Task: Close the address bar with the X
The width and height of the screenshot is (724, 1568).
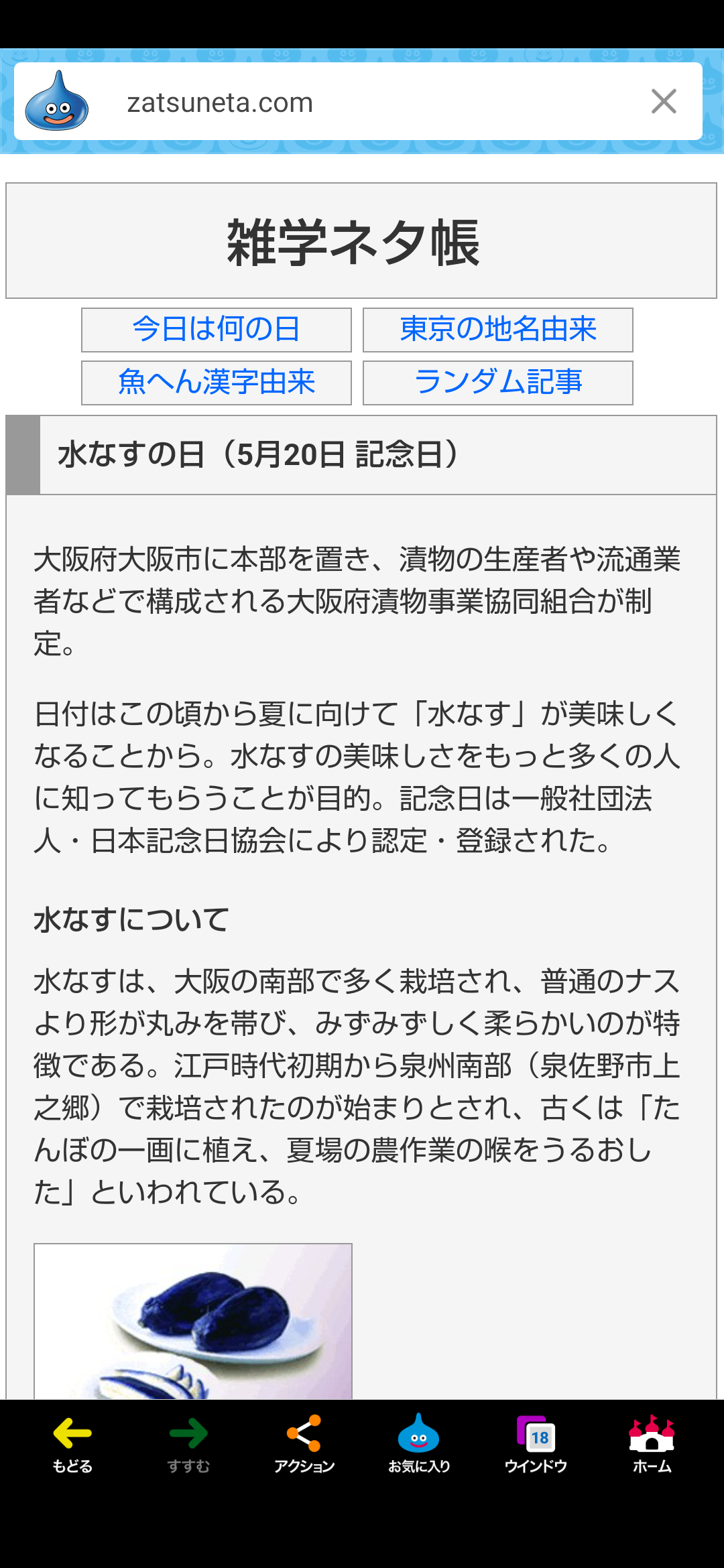Action: [664, 102]
